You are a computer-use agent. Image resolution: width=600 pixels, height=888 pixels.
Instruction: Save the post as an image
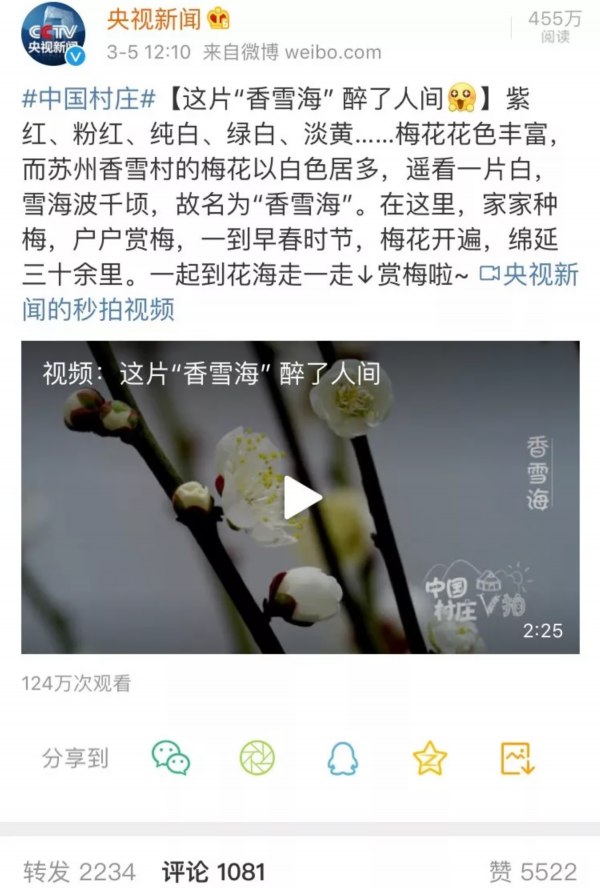[x=517, y=758]
